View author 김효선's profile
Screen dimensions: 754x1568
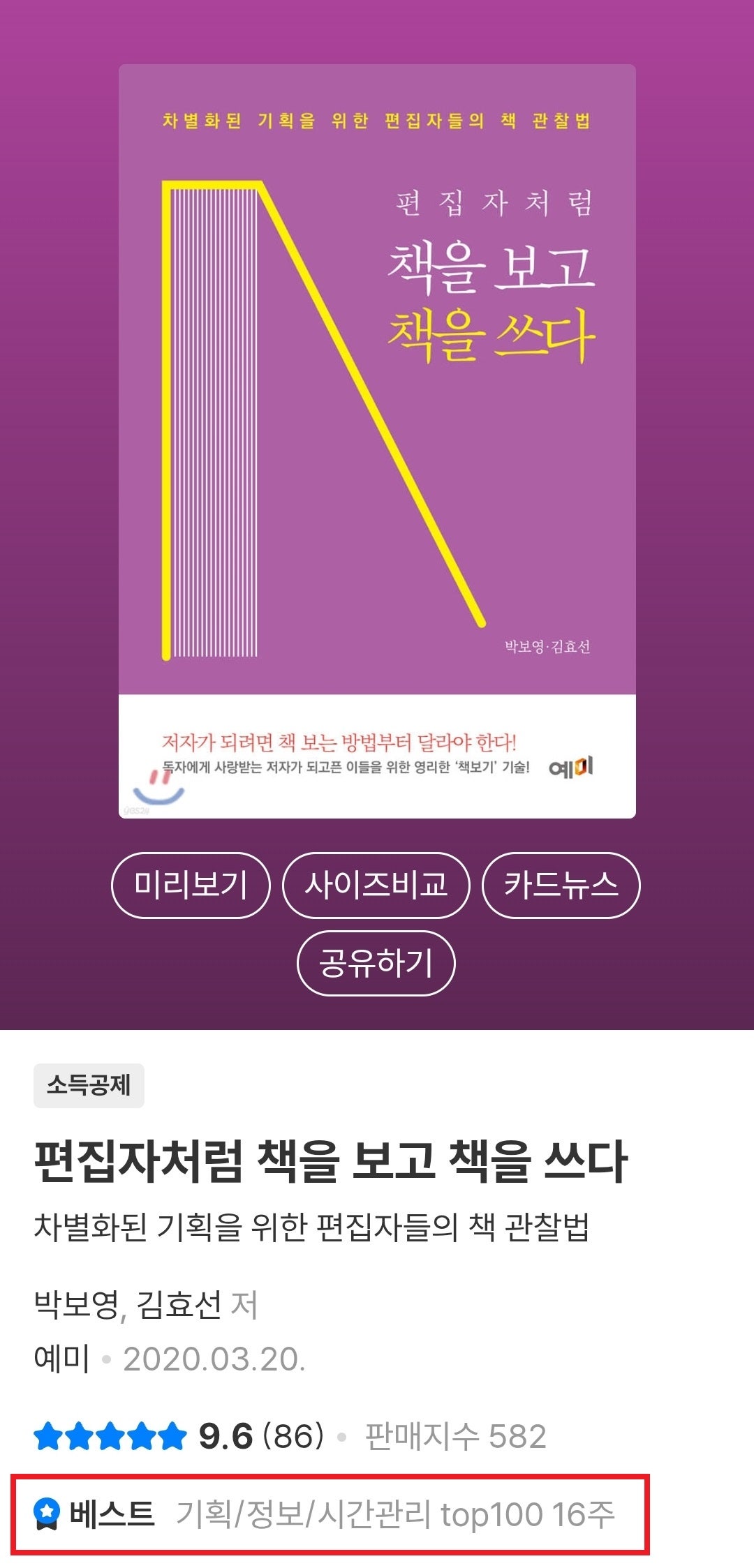point(179,1304)
